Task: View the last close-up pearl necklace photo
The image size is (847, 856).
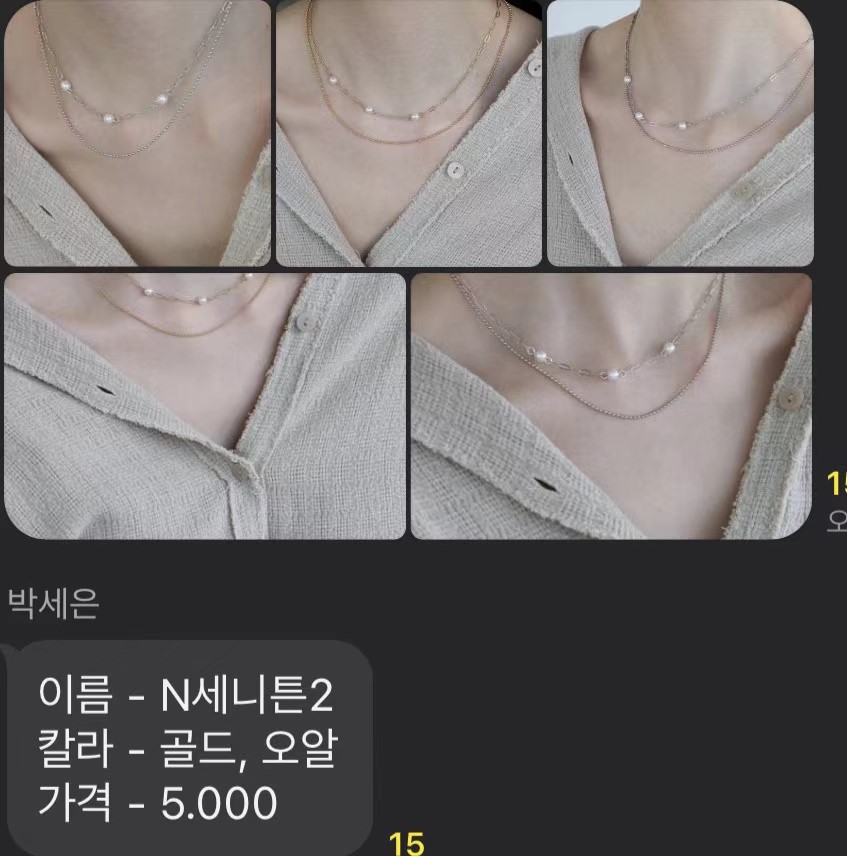Action: pyautogui.click(x=611, y=405)
